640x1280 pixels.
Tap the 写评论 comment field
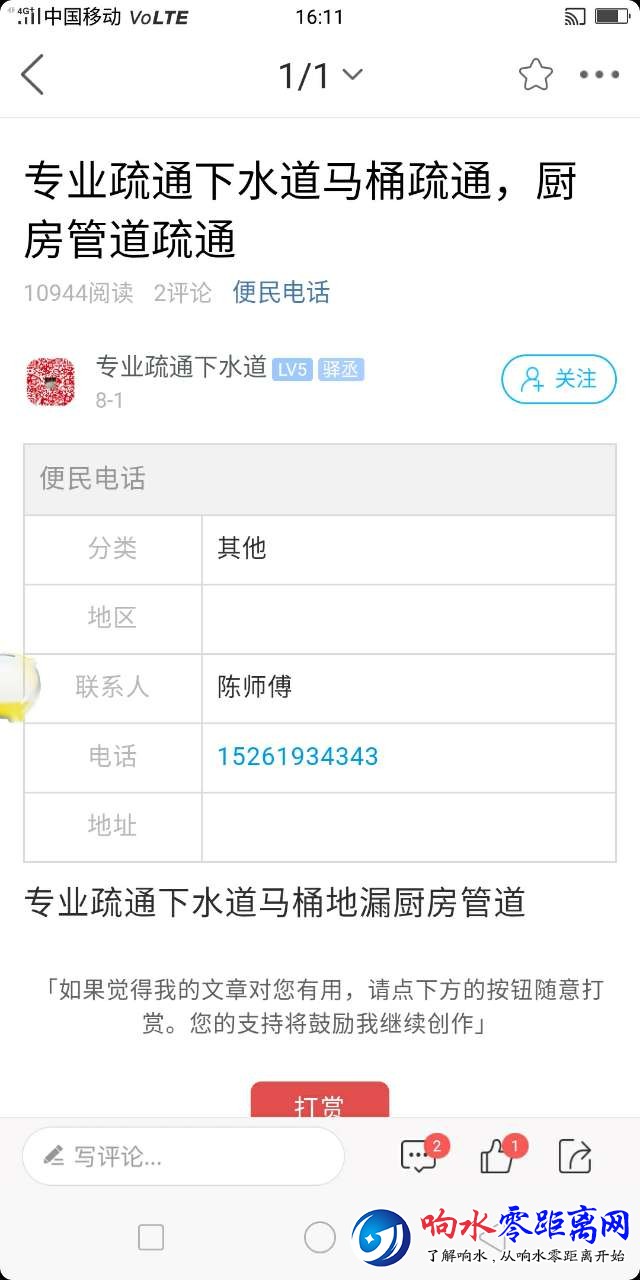pos(183,1157)
